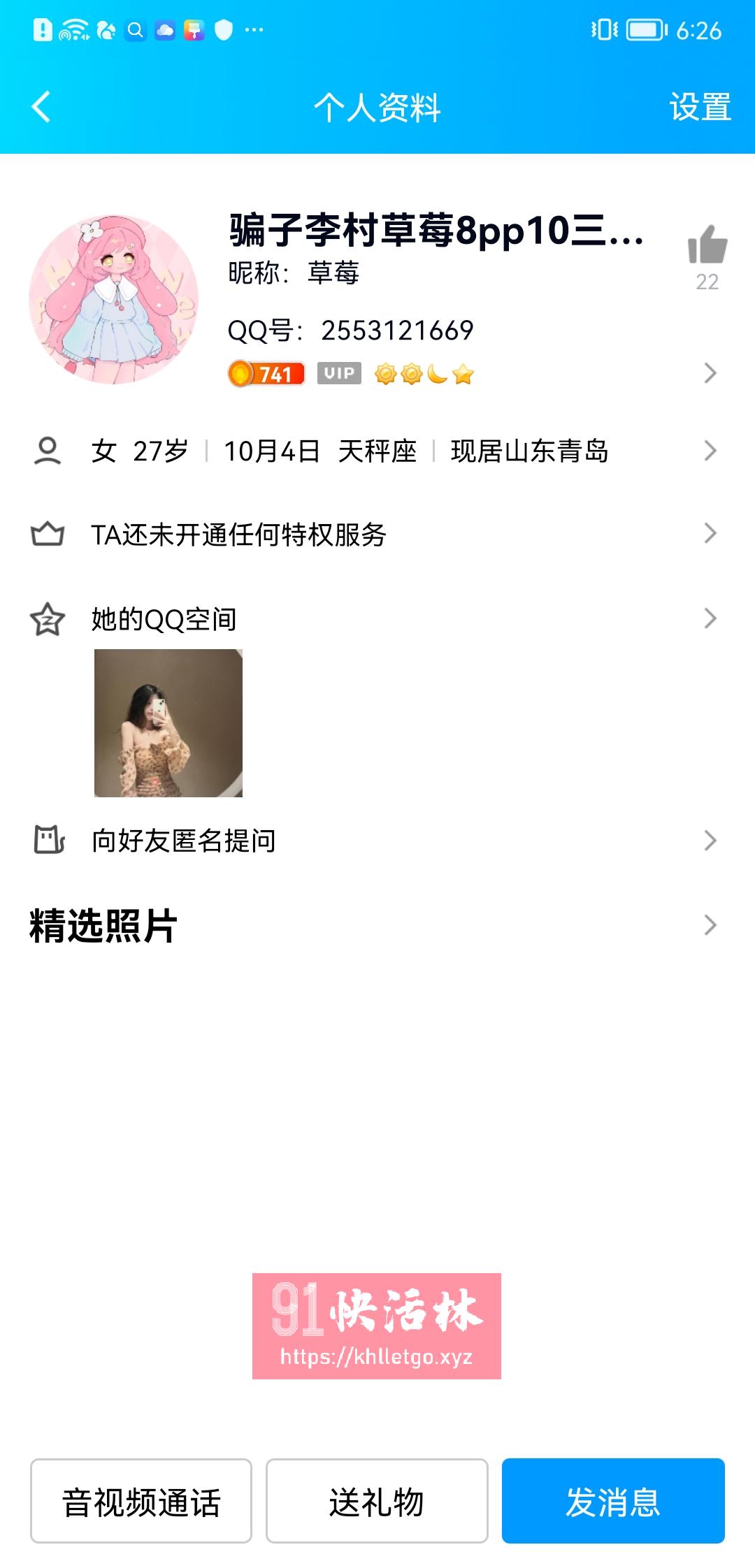The image size is (755, 1568).
Task: Open 她的QQ空间 link
Action: tap(164, 618)
